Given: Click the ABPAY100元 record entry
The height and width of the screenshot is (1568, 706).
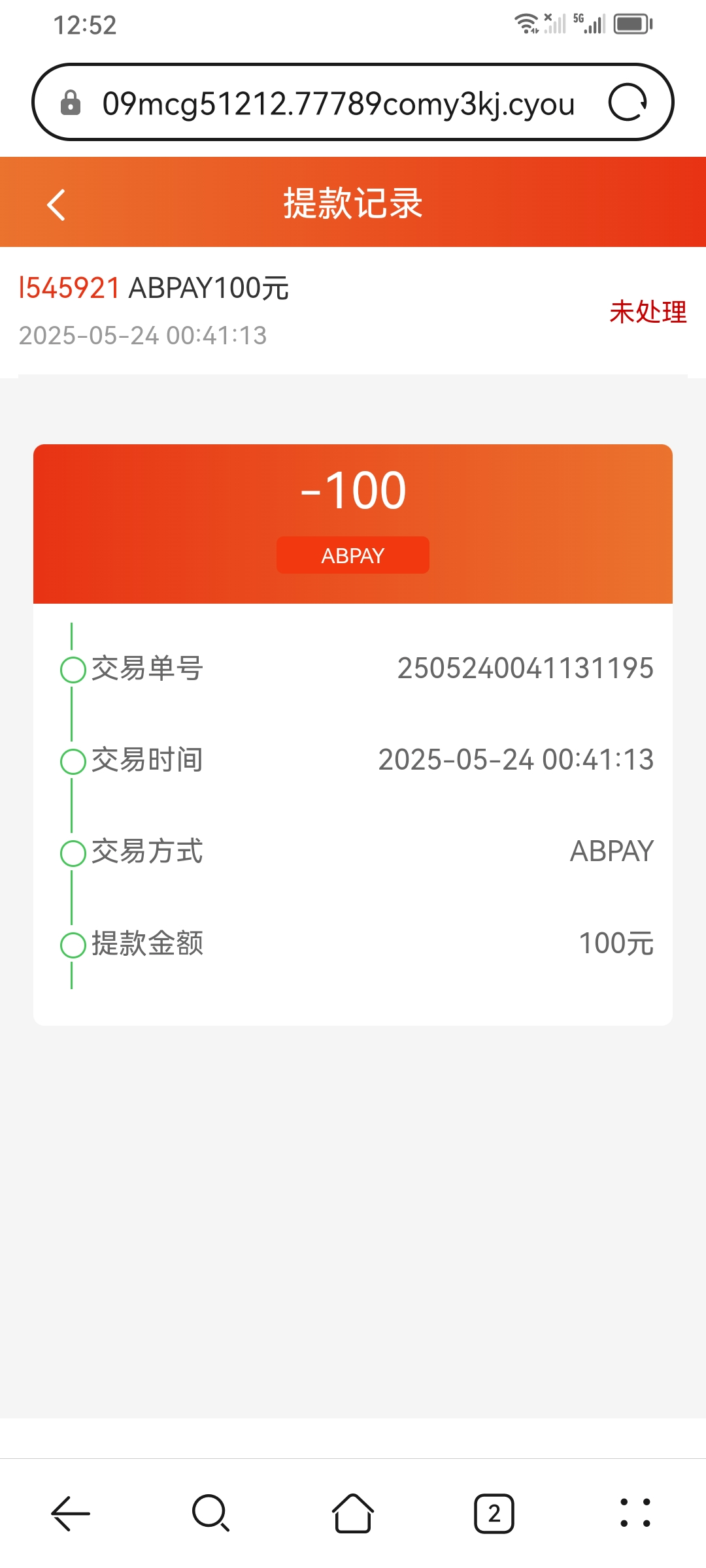Looking at the screenshot, I should click(208, 287).
